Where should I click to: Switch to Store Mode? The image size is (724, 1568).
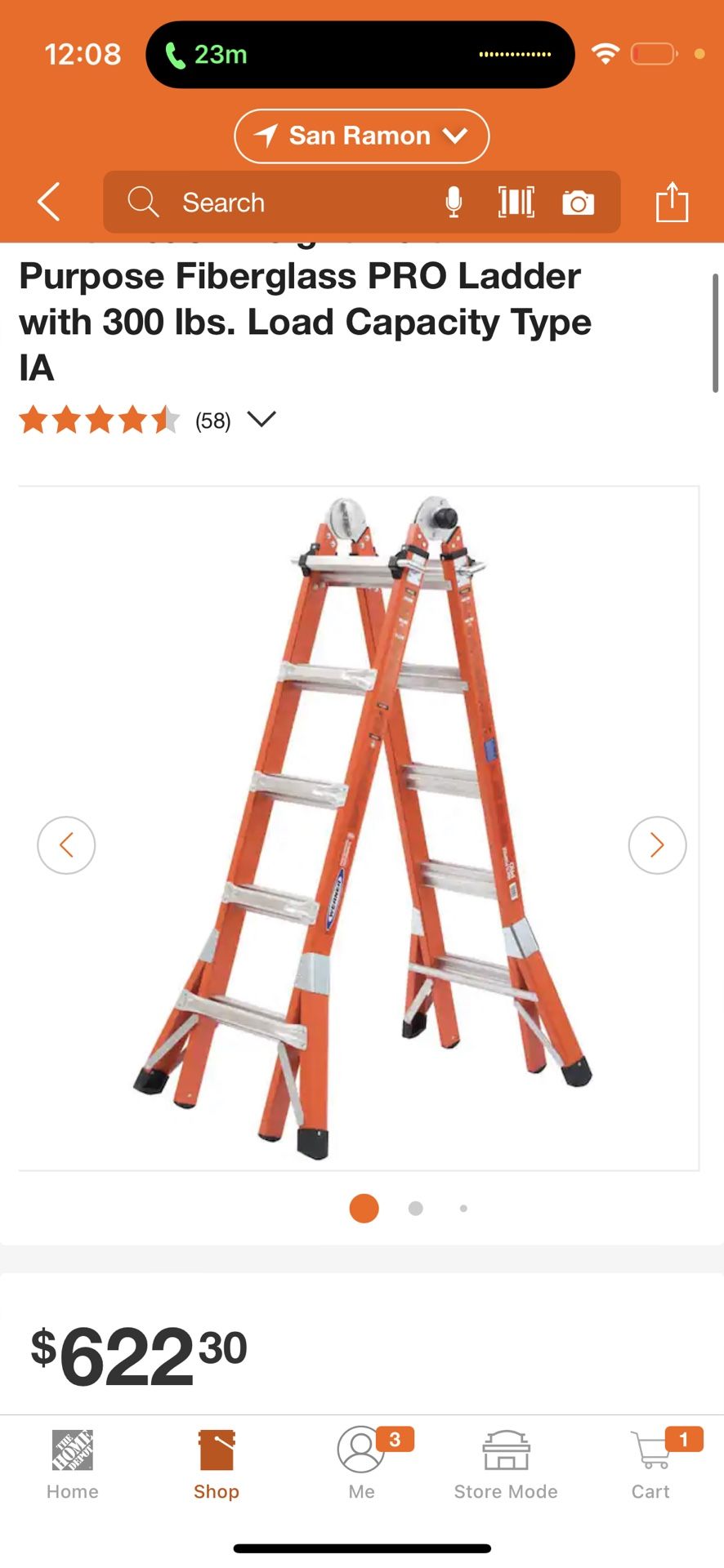pos(506,1466)
